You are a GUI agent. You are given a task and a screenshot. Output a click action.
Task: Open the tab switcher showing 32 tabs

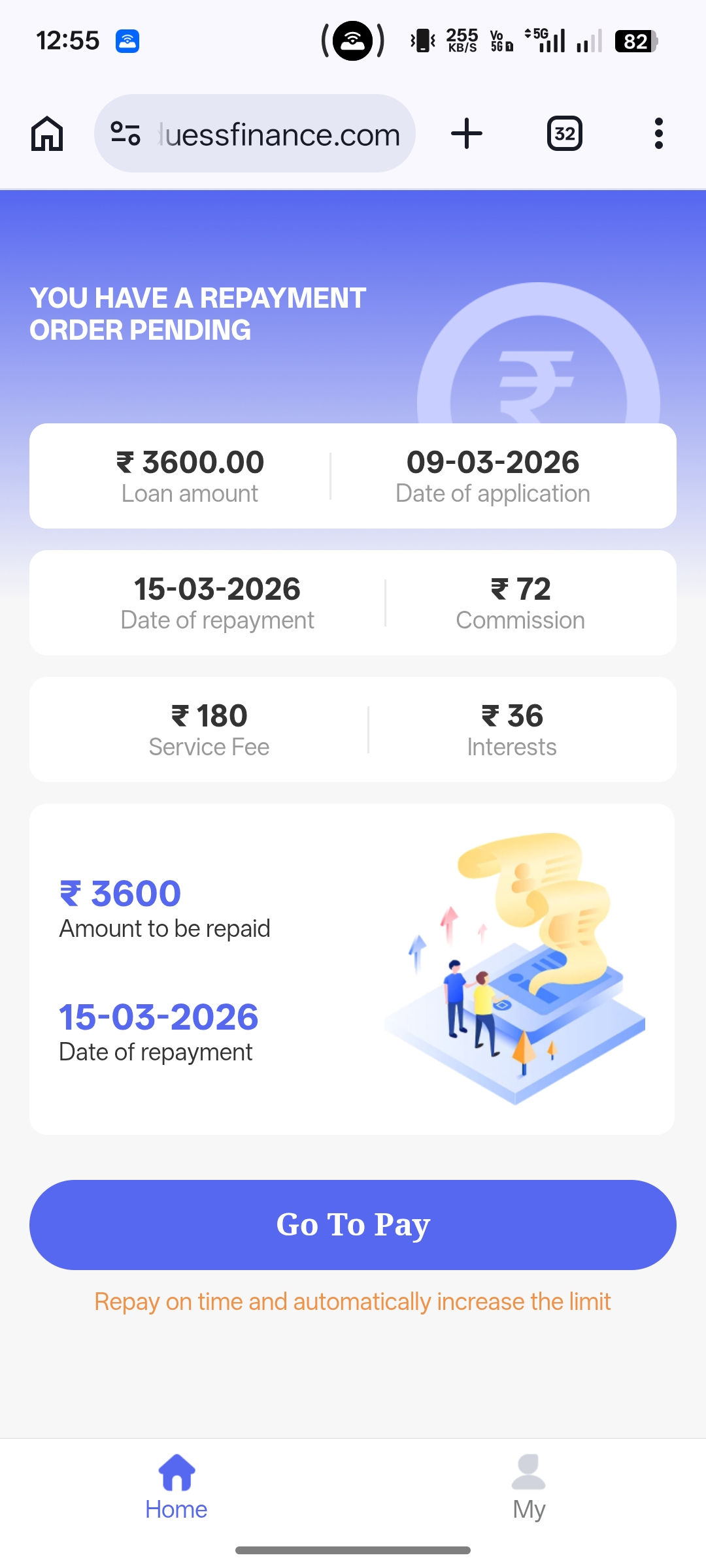tap(564, 134)
